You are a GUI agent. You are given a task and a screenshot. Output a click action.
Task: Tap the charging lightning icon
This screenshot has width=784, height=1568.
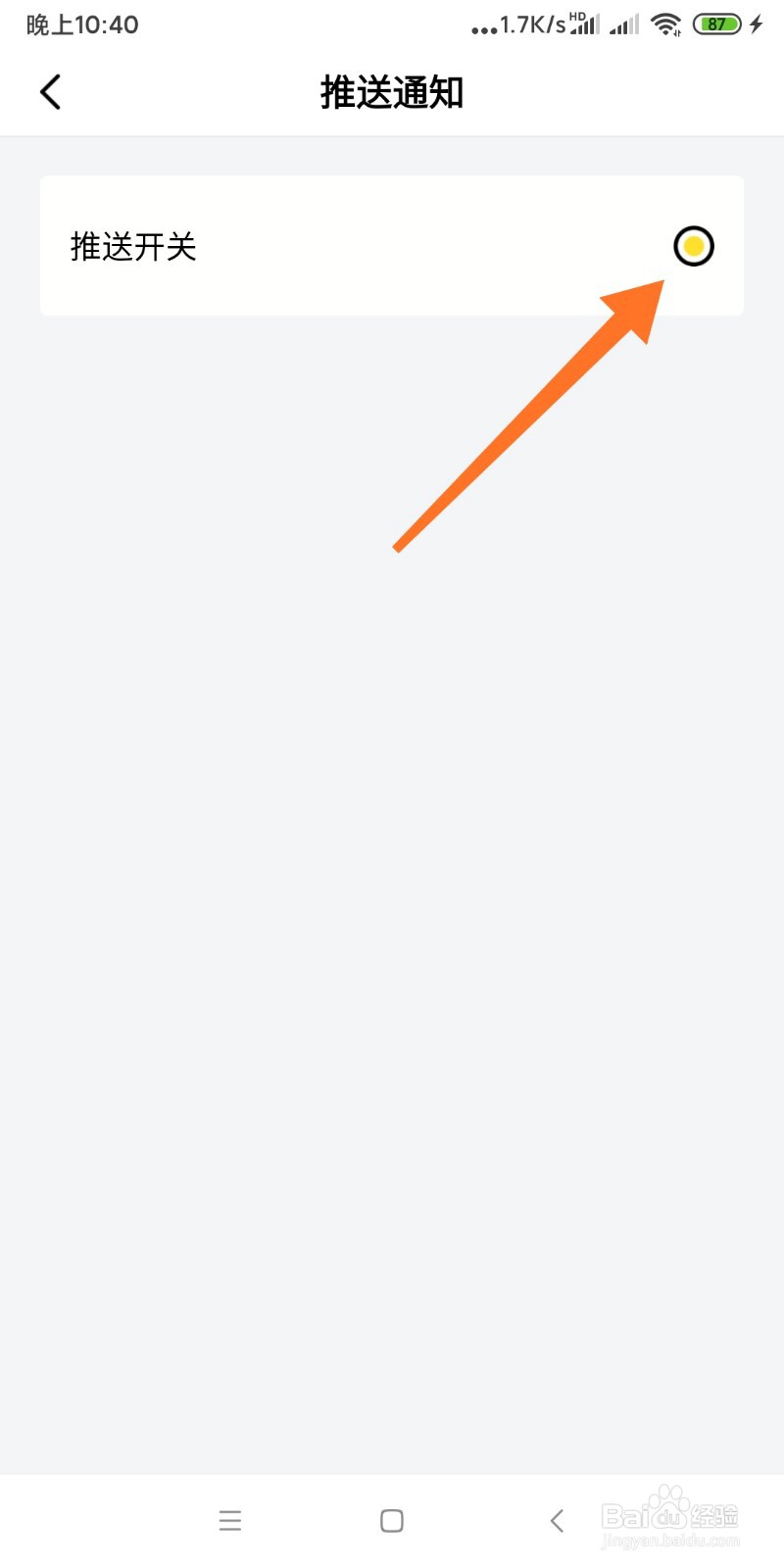[758, 23]
